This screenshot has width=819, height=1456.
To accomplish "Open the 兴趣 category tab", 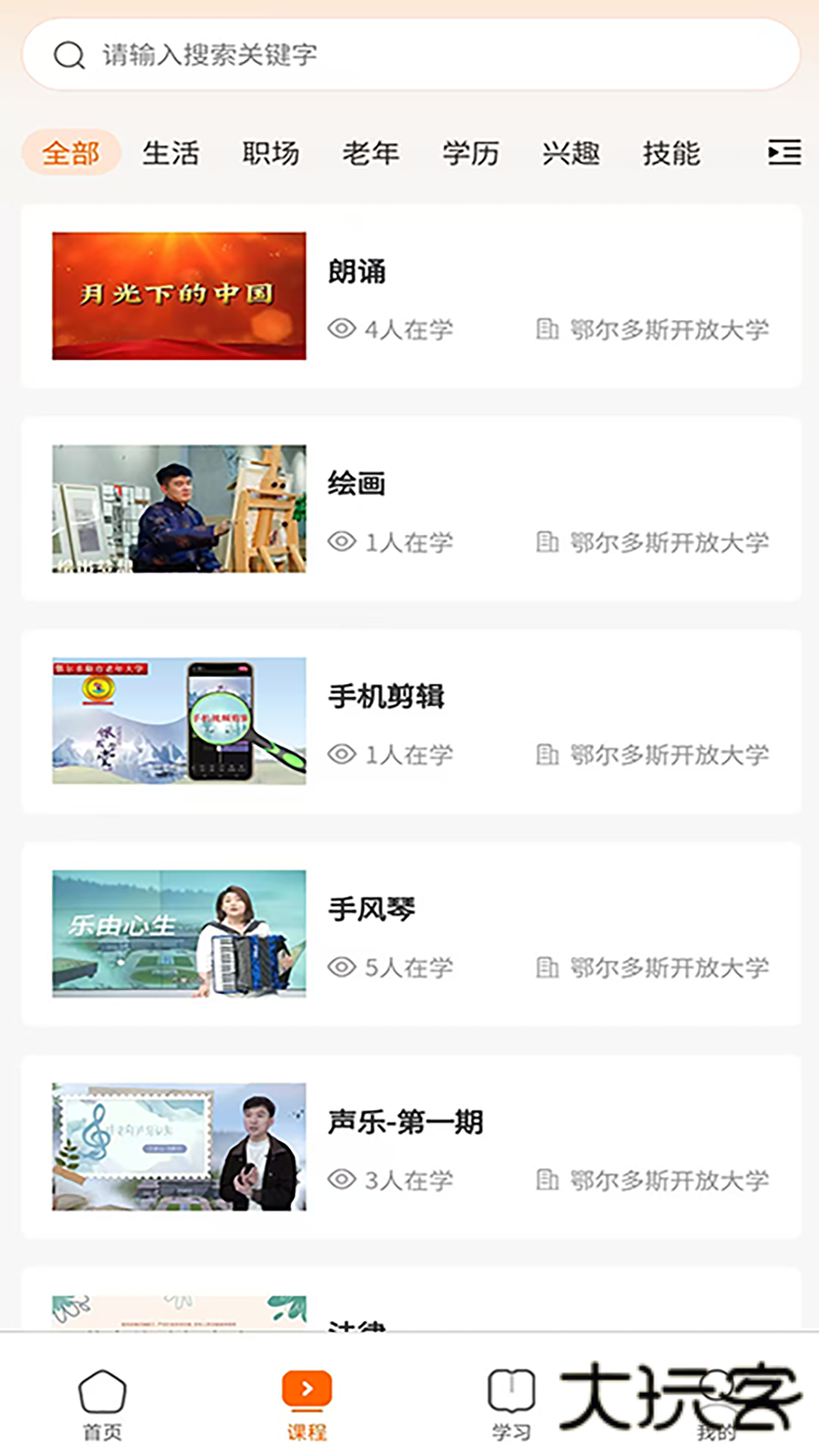I will pyautogui.click(x=571, y=152).
